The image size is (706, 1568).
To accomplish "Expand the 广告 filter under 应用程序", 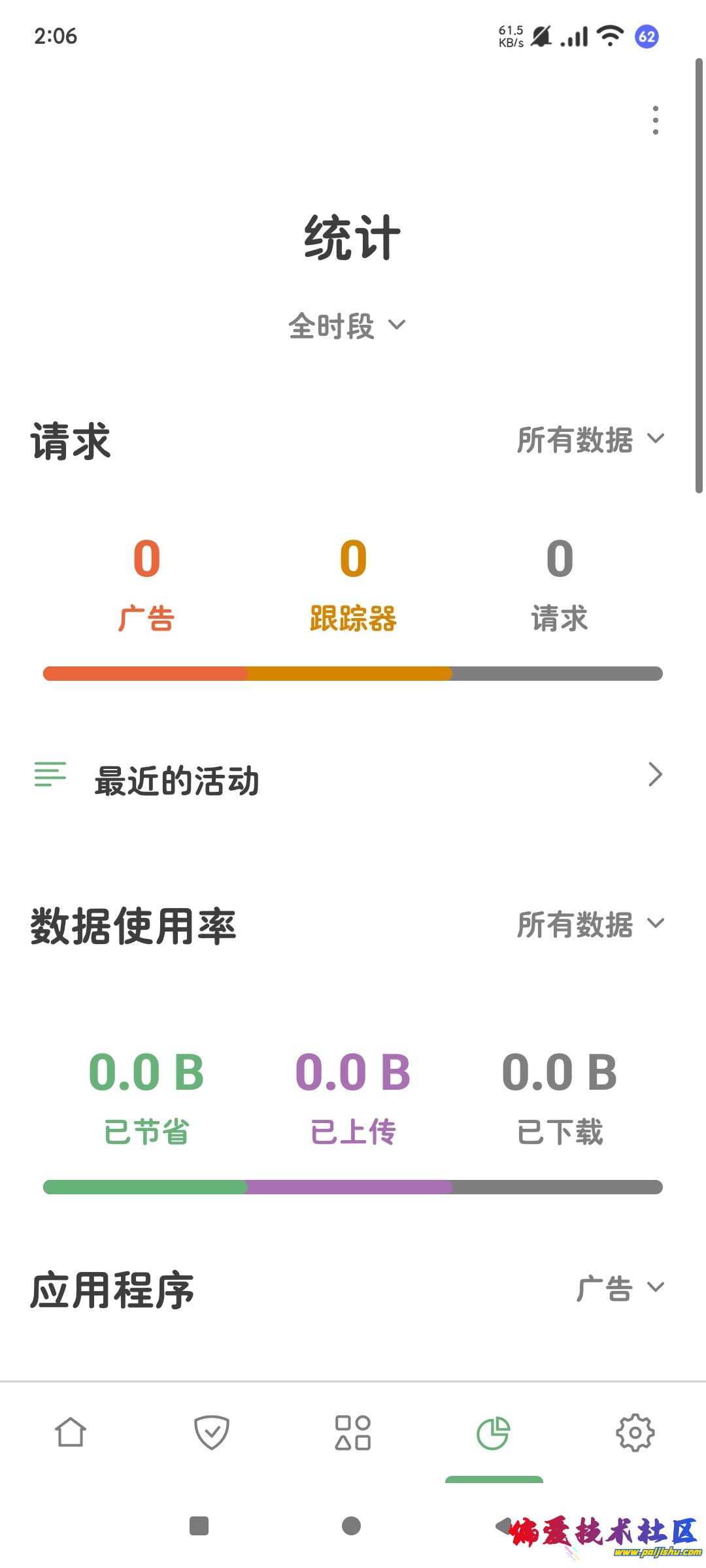I will [620, 1288].
